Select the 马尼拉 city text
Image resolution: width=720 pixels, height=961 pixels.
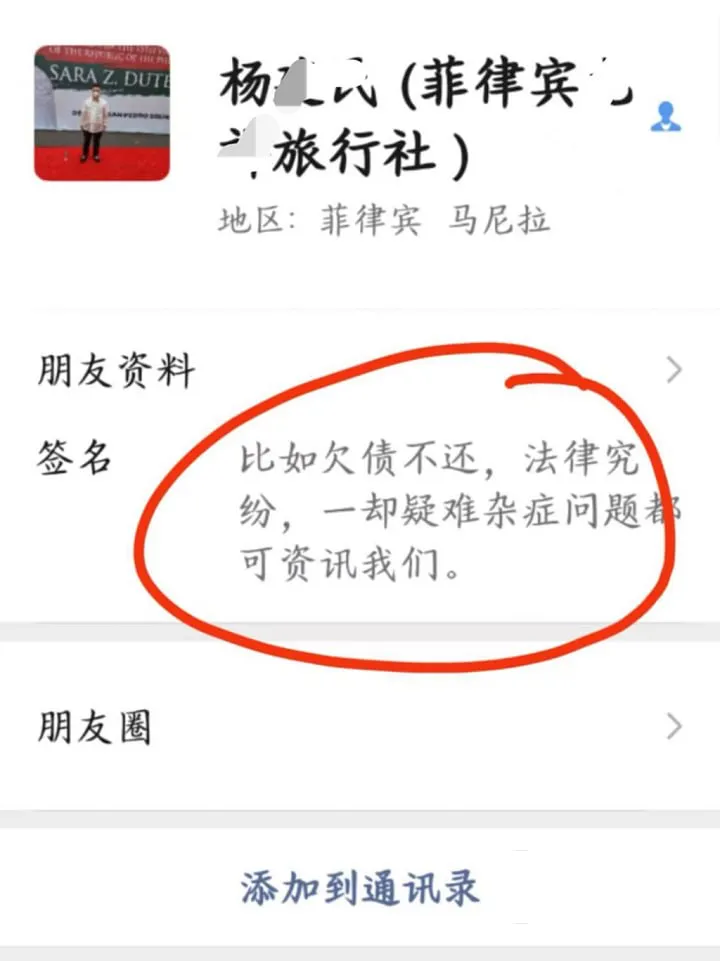pyautogui.click(x=493, y=222)
